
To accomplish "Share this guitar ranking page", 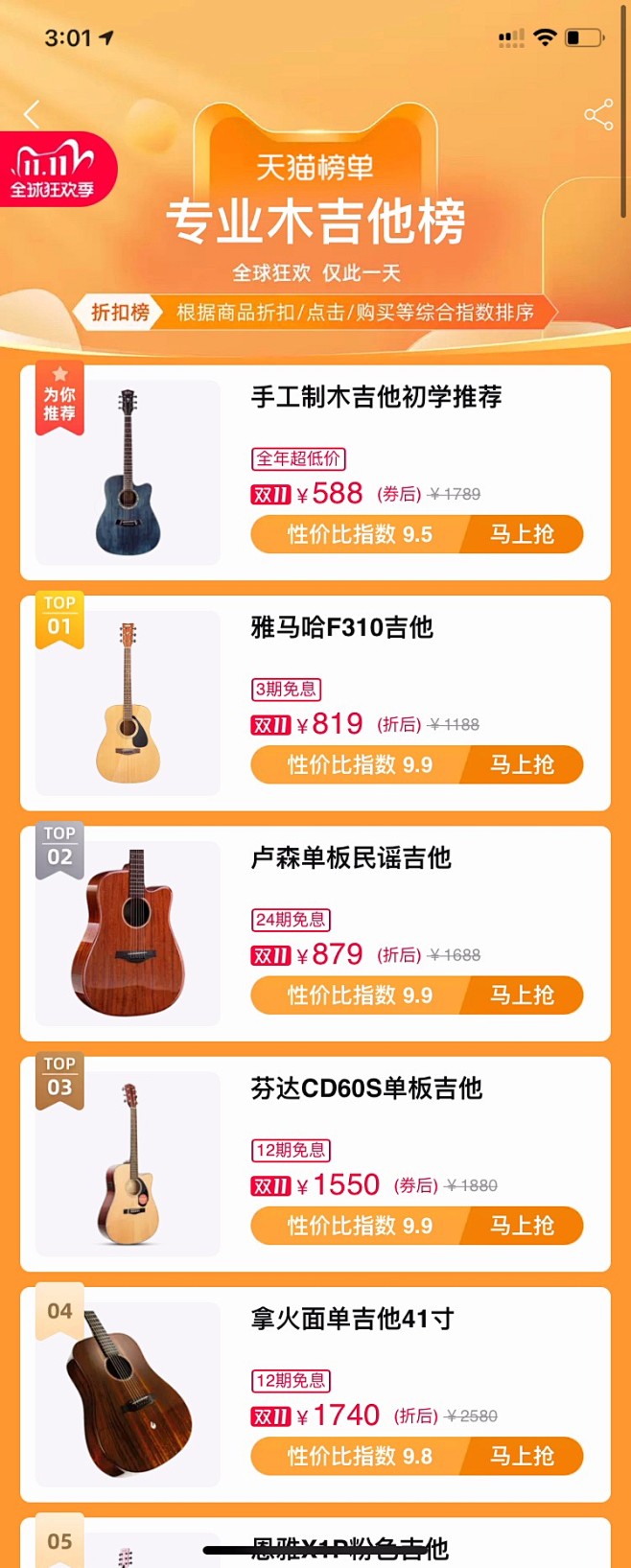I will click(598, 114).
